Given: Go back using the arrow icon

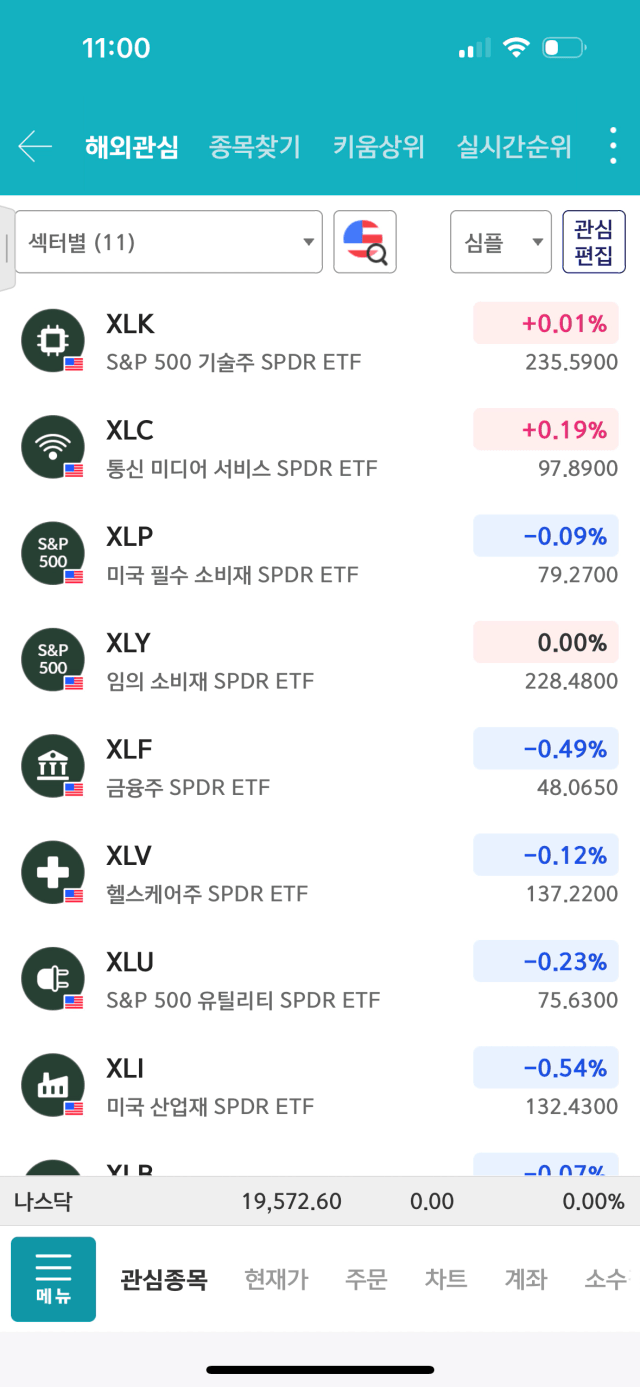Looking at the screenshot, I should (35, 147).
